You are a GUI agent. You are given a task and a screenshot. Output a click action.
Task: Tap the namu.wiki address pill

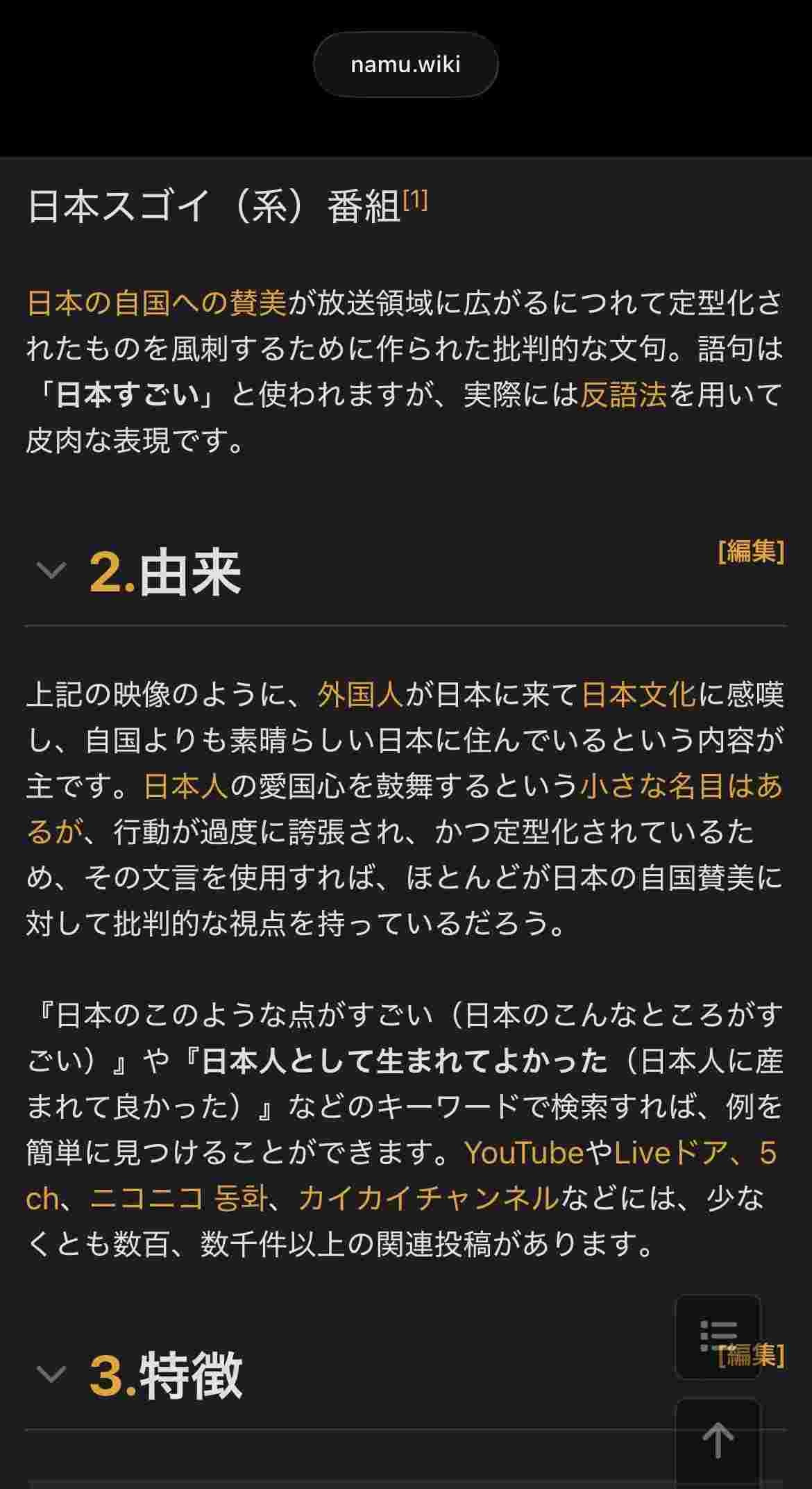click(405, 65)
